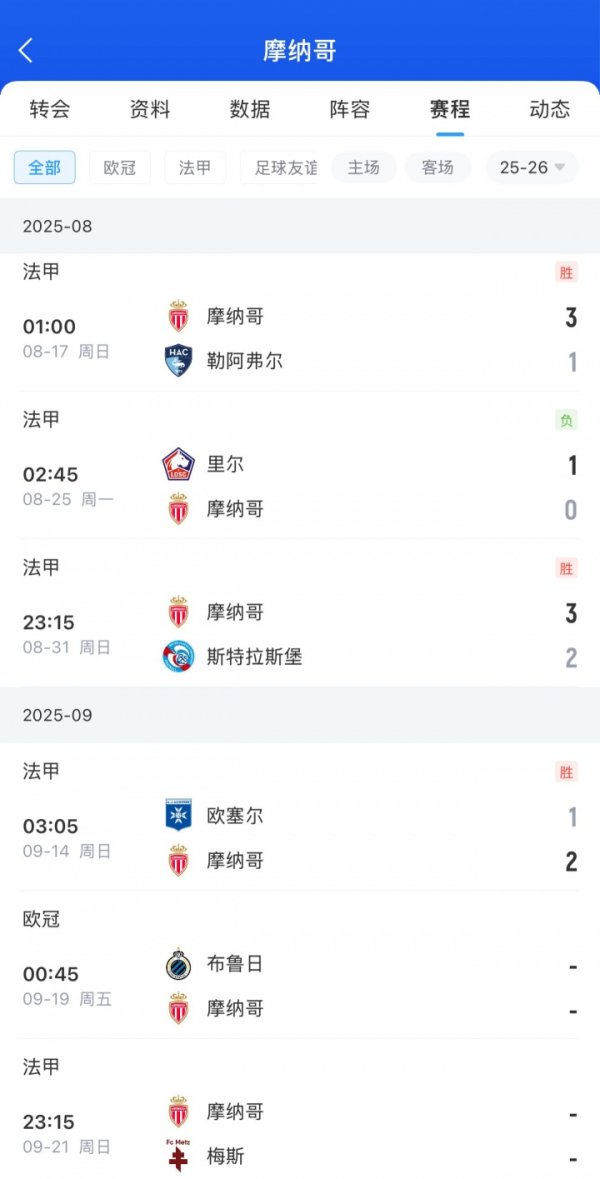The width and height of the screenshot is (600, 1179).
Task: Show only 主场 matches
Action: [364, 167]
